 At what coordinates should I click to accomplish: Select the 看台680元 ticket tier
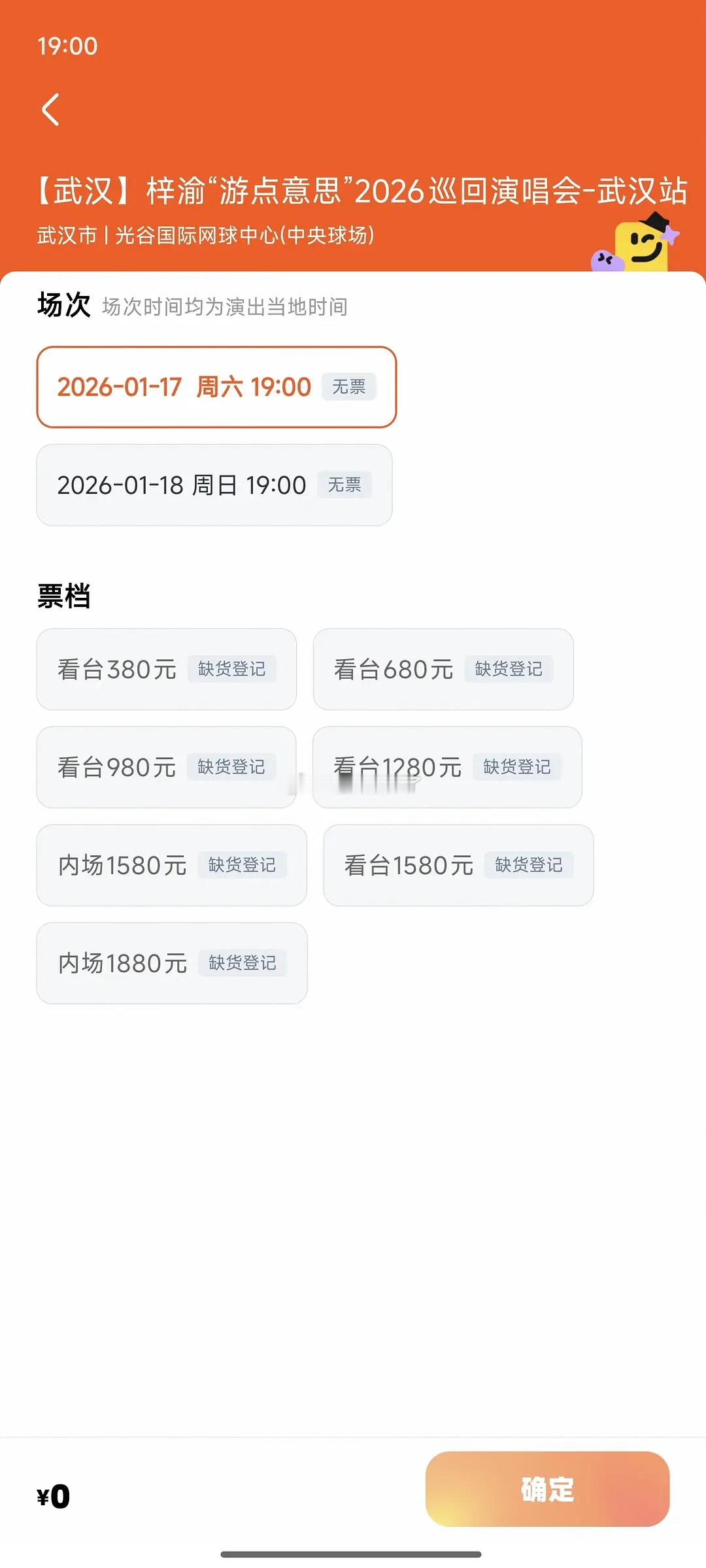click(392, 669)
